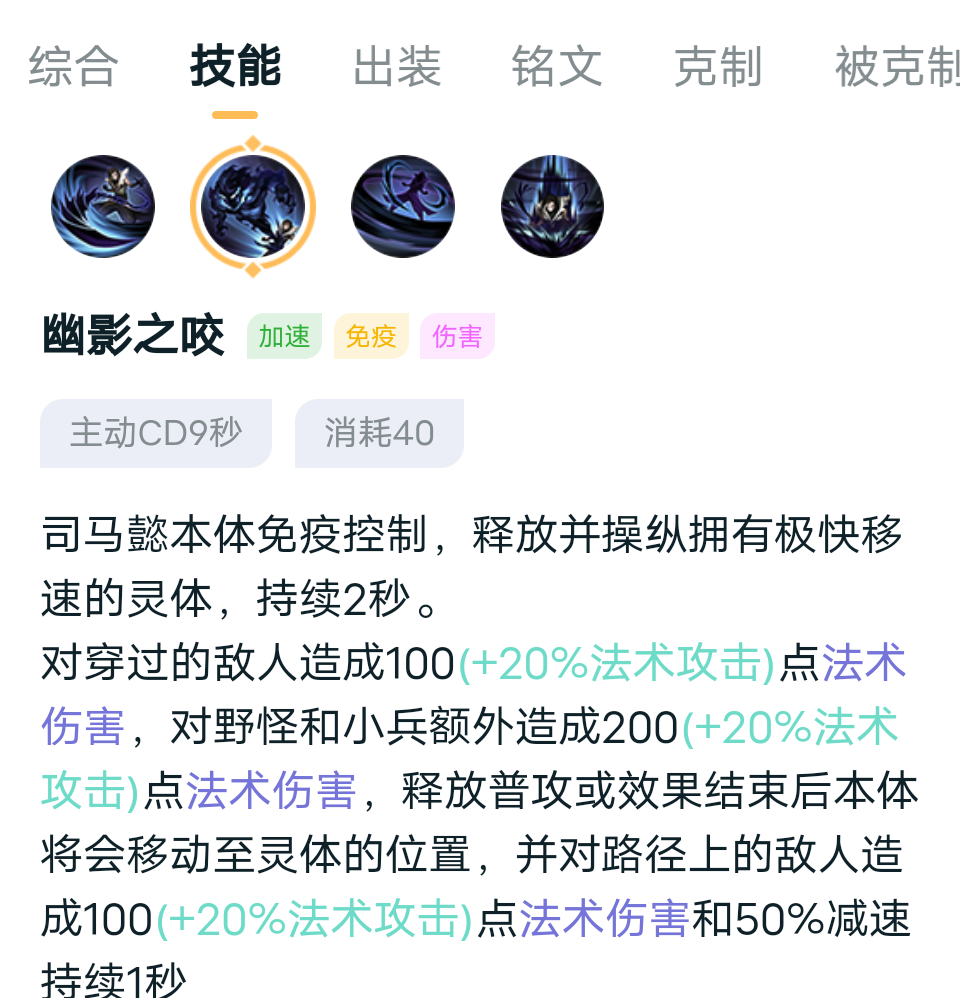This screenshot has height=998, width=960.
Task: Select the 技能 tab
Action: (x=235, y=67)
